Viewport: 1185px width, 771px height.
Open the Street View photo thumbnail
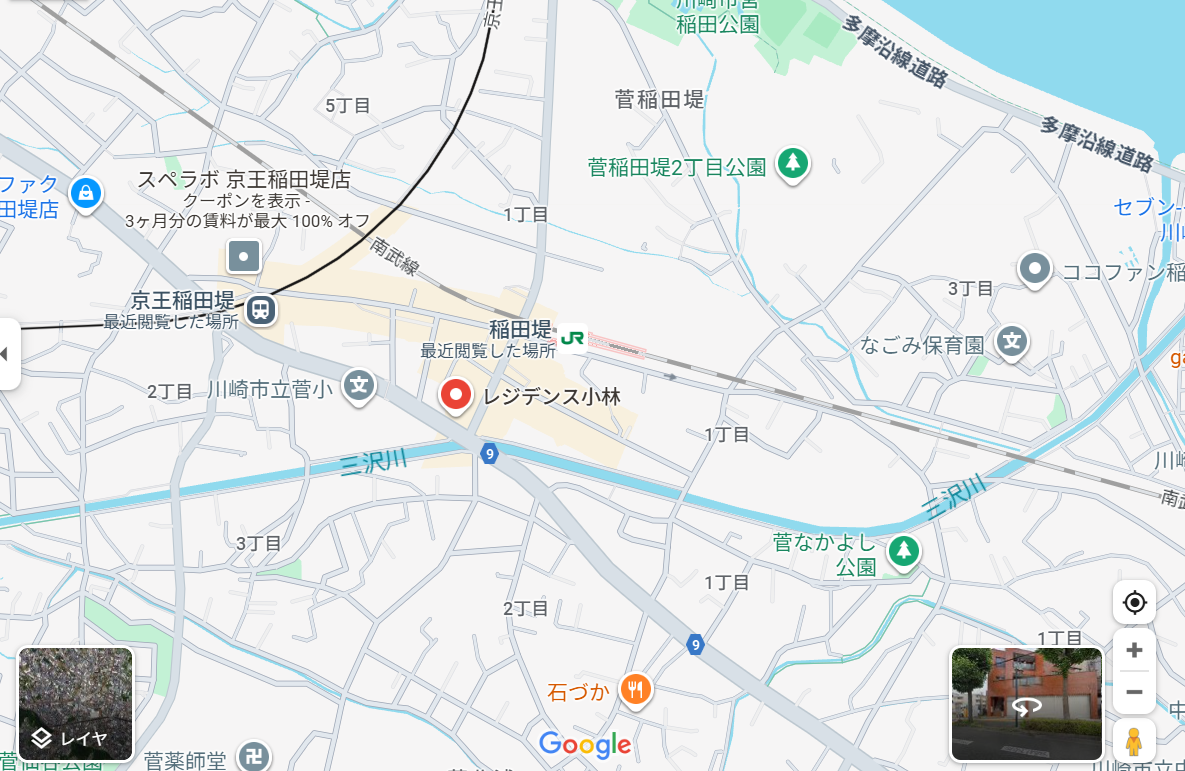click(1026, 704)
